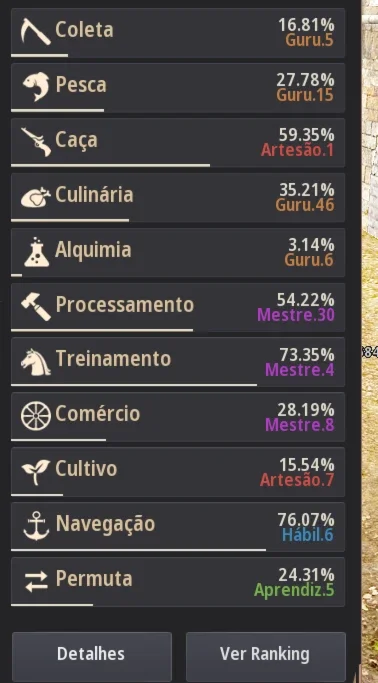Tap the Comércio skill row
378x683 pixels.
[178, 417]
